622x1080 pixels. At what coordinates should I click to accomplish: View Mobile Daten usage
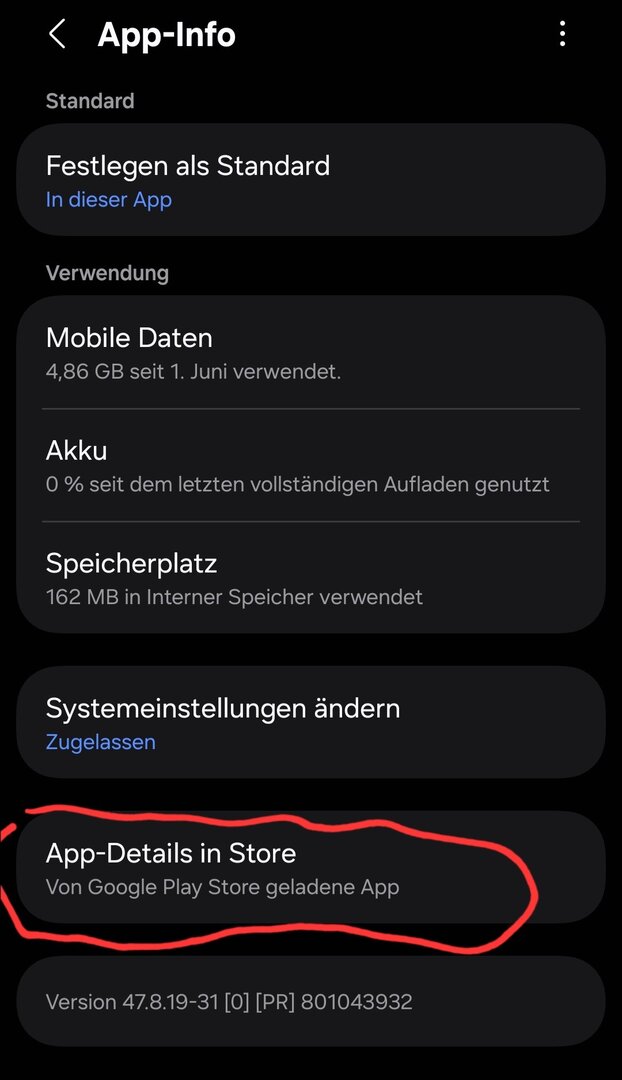point(310,352)
